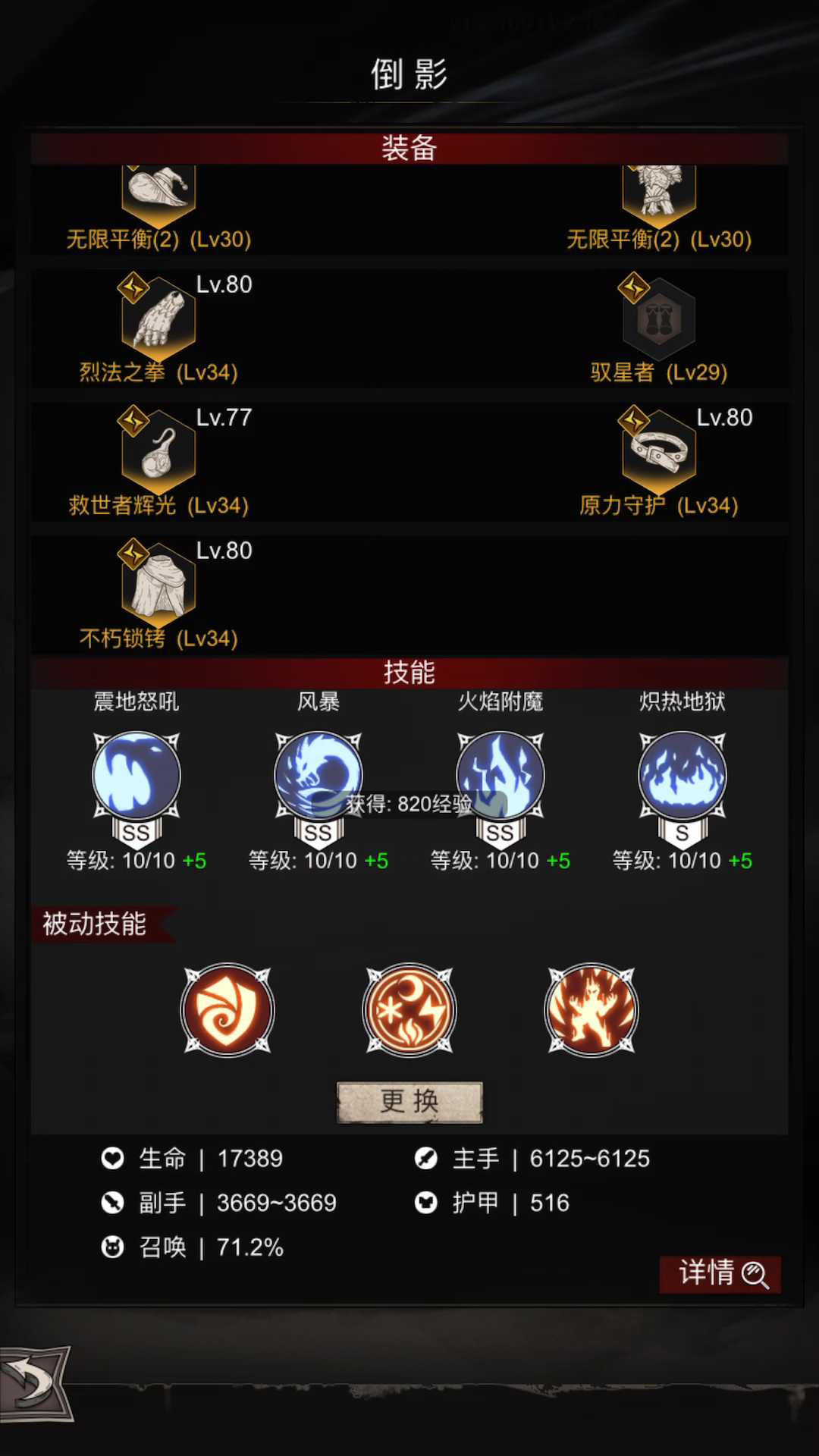Image resolution: width=819 pixels, height=1456 pixels.
Task: Open the flaming figure passive skill
Action: tap(591, 1010)
